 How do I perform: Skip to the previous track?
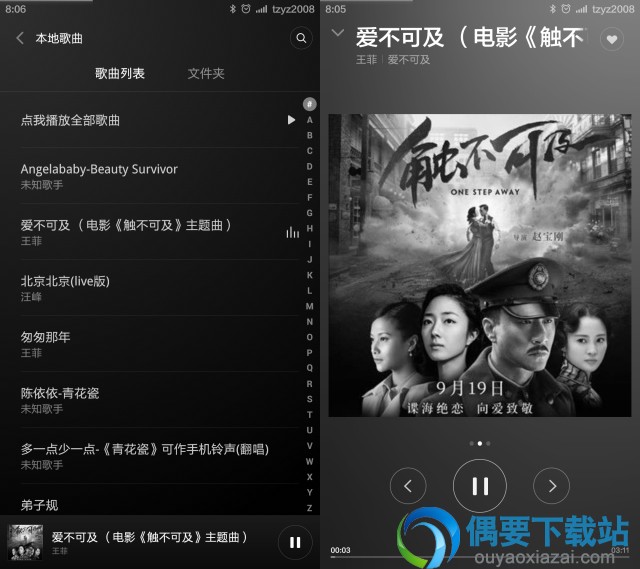pos(407,487)
